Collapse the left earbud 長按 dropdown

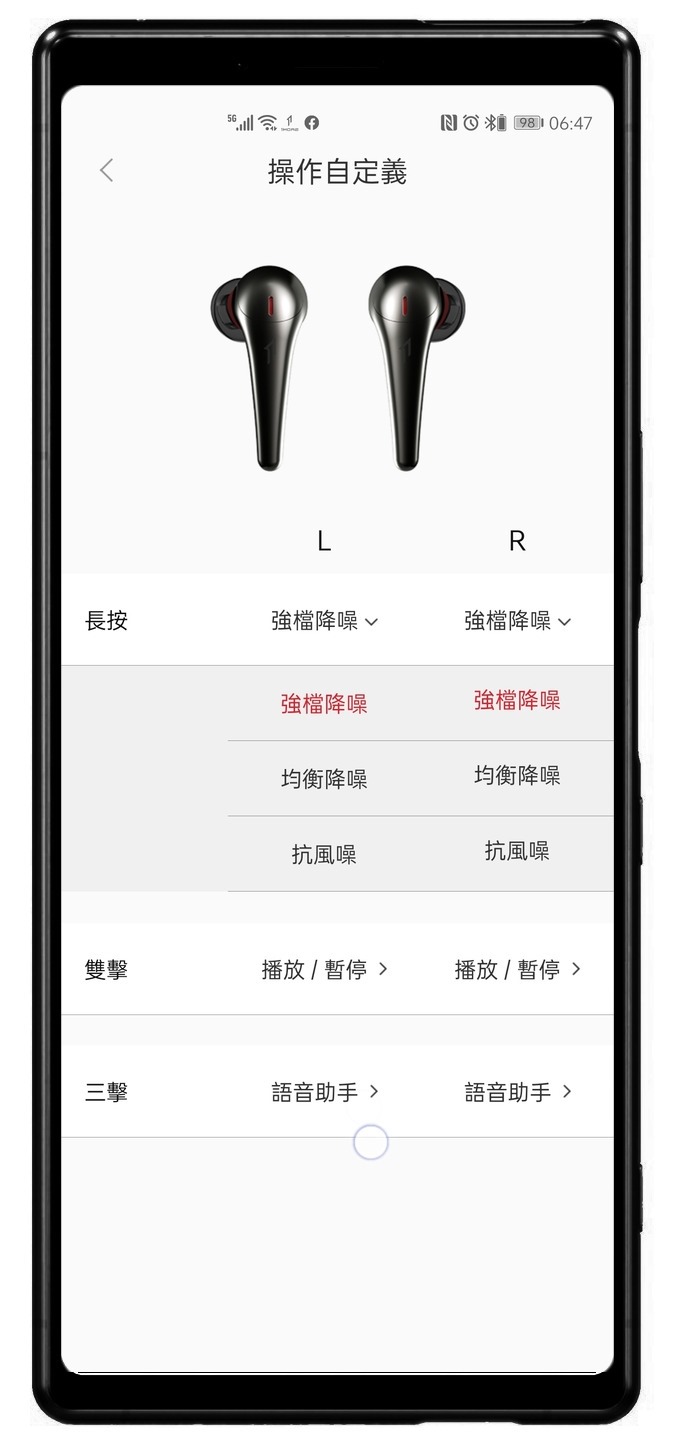324,621
